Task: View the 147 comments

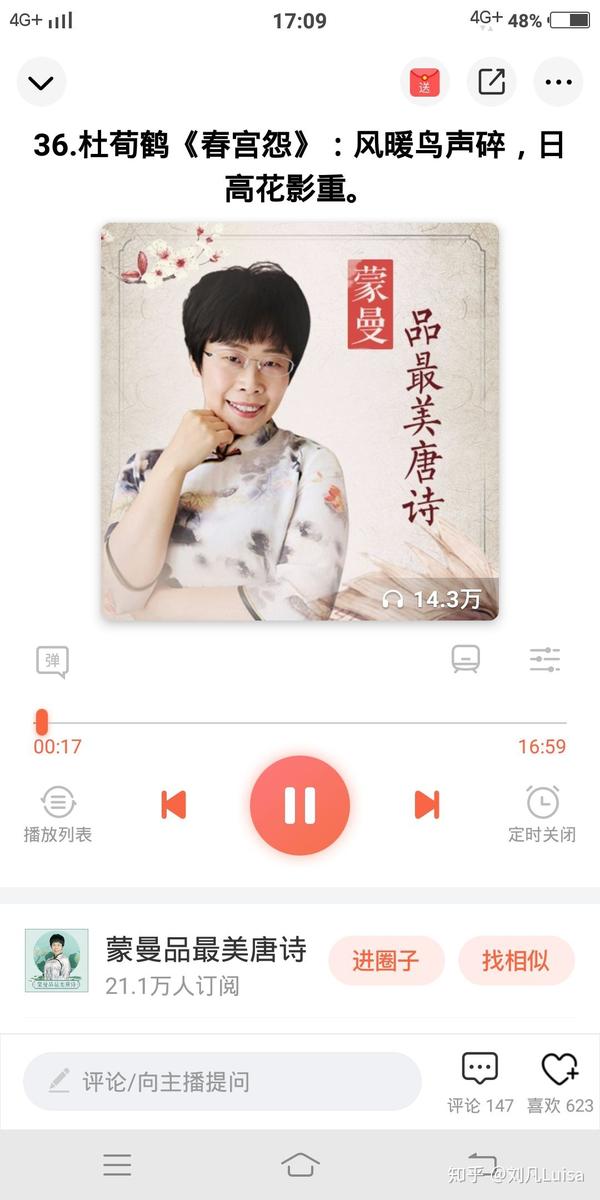Action: (480, 1083)
